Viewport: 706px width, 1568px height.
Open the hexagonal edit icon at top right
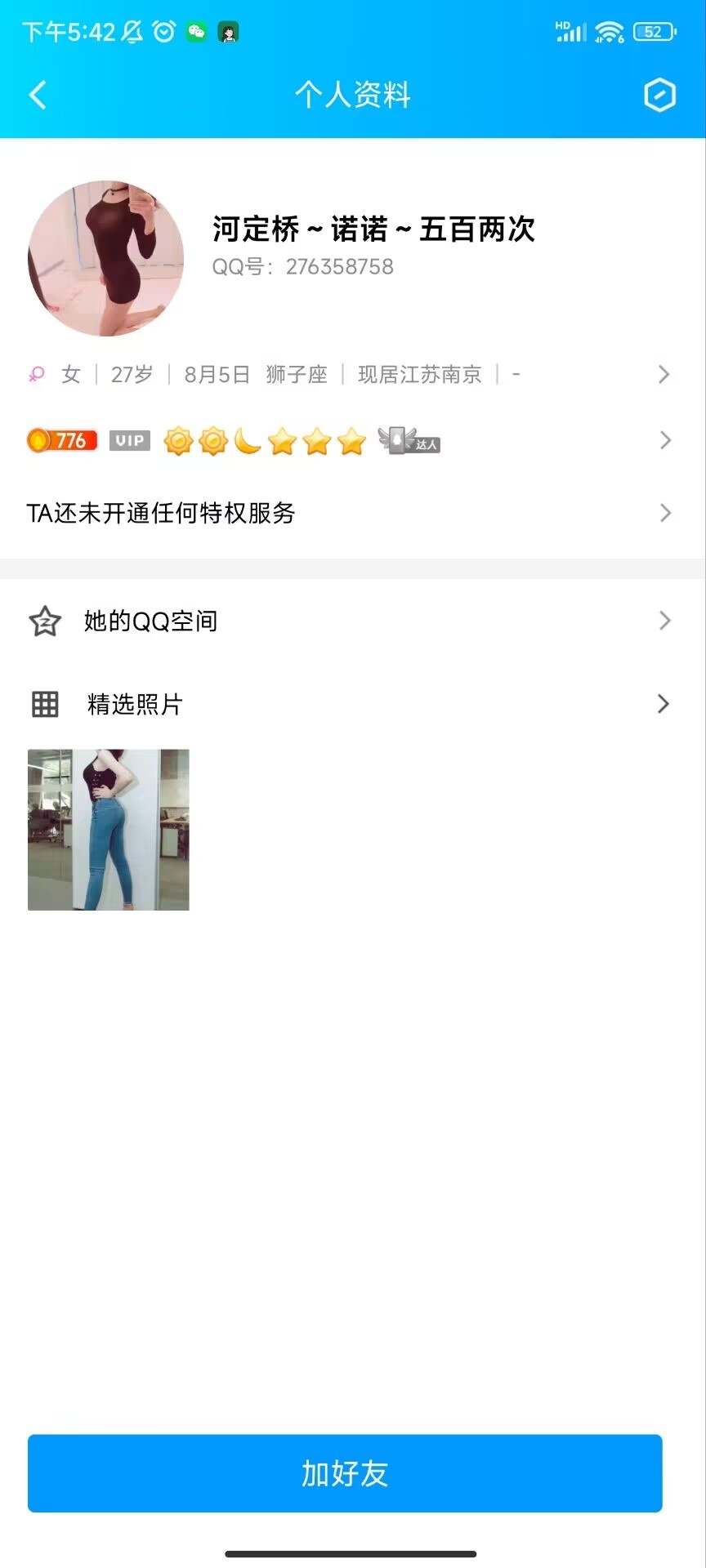660,96
